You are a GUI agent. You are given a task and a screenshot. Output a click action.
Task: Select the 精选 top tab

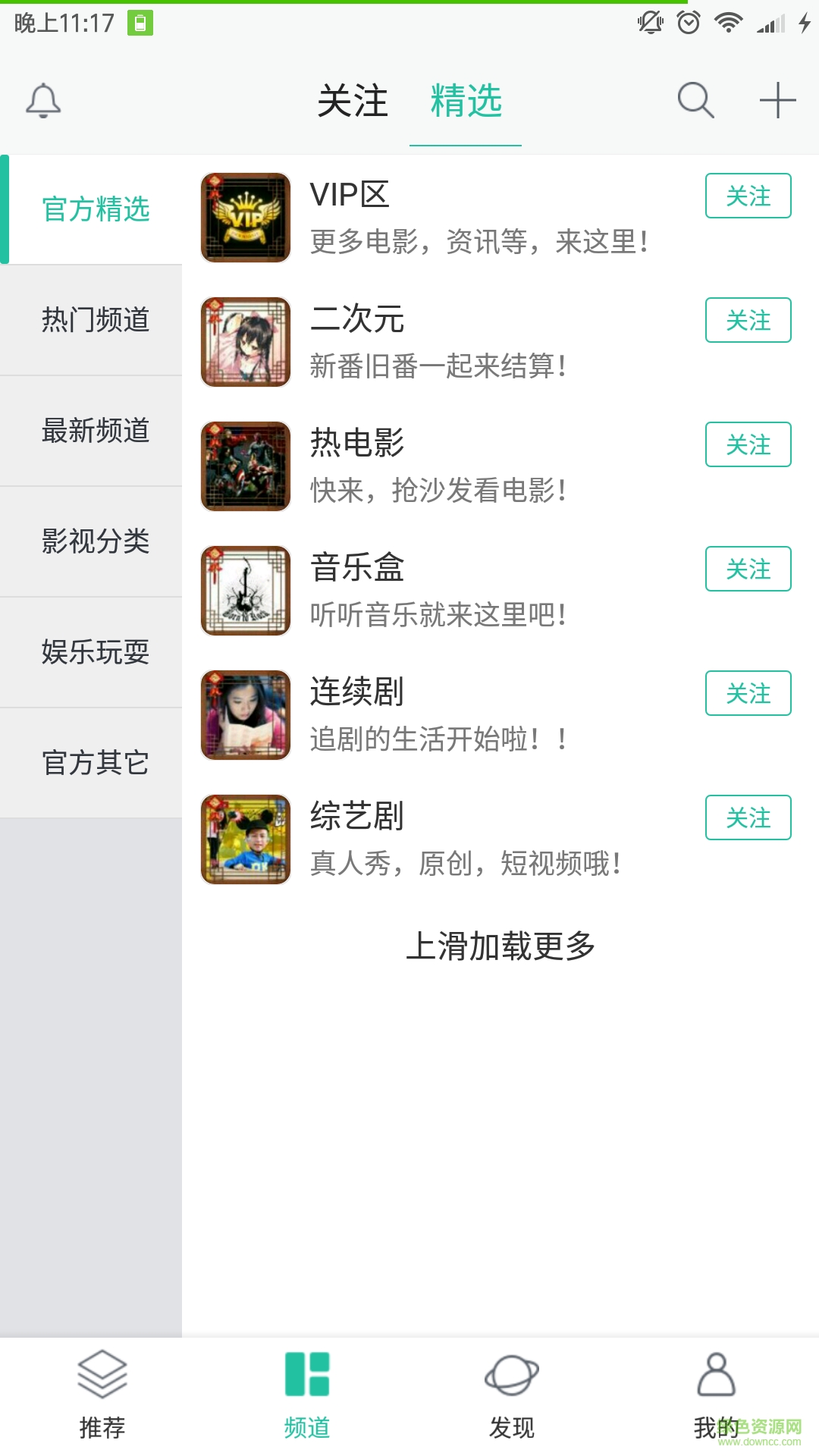tap(466, 101)
